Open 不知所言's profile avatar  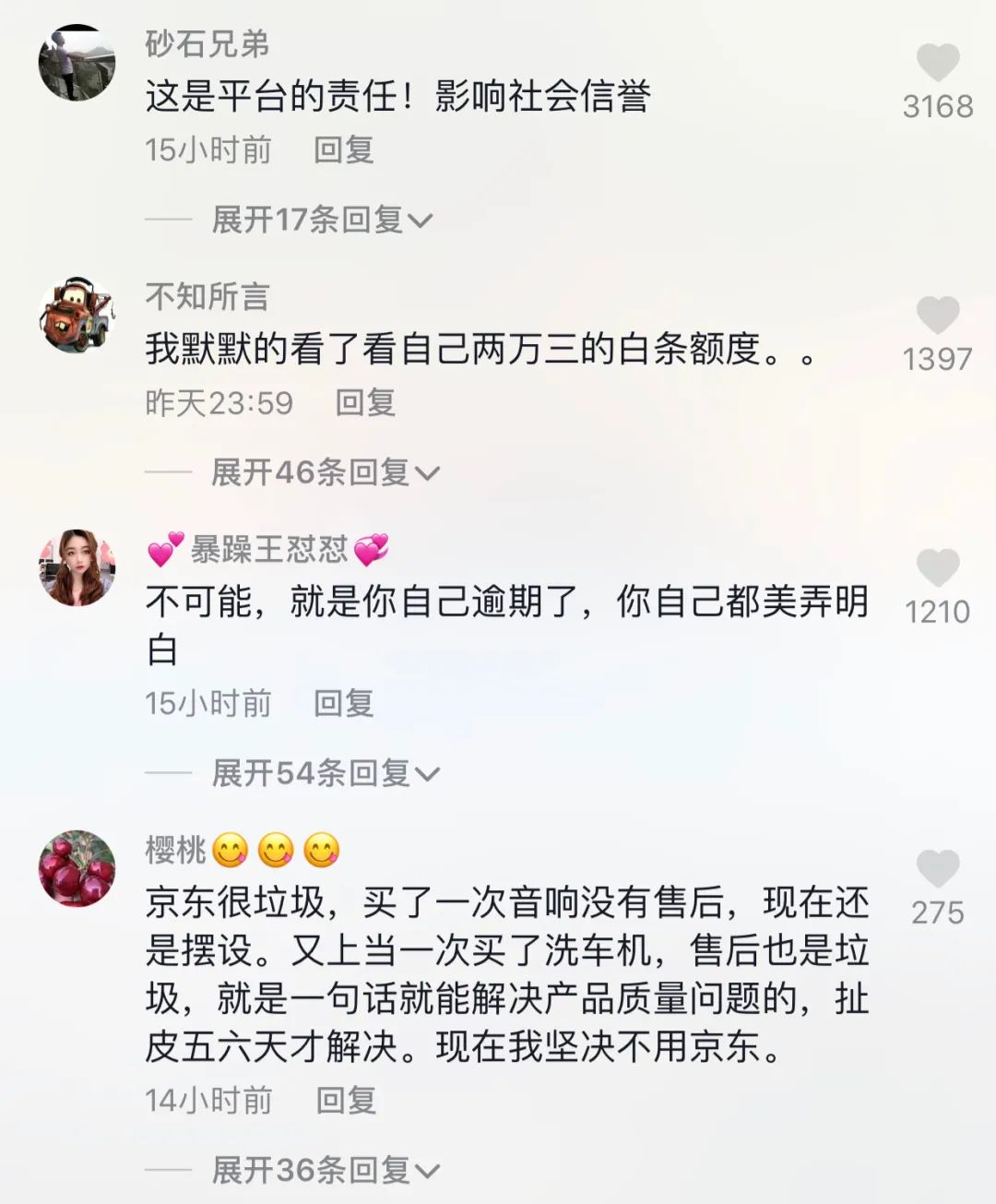click(77, 315)
